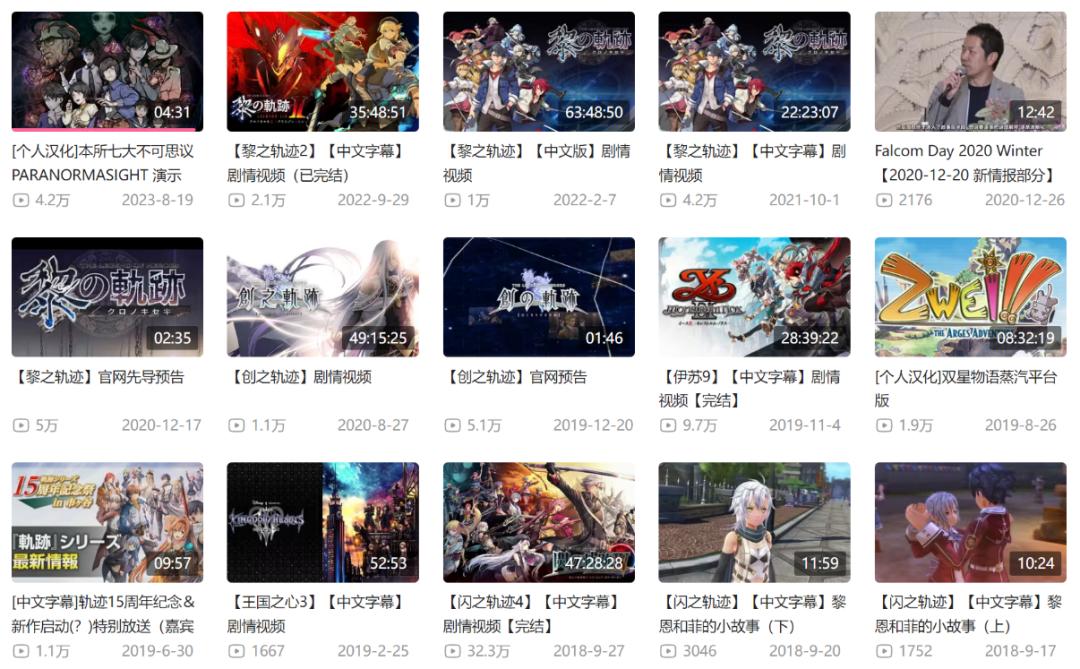Open 轨迹15周年纪念 特别放送 video
The image size is (1080, 669).
(107, 522)
